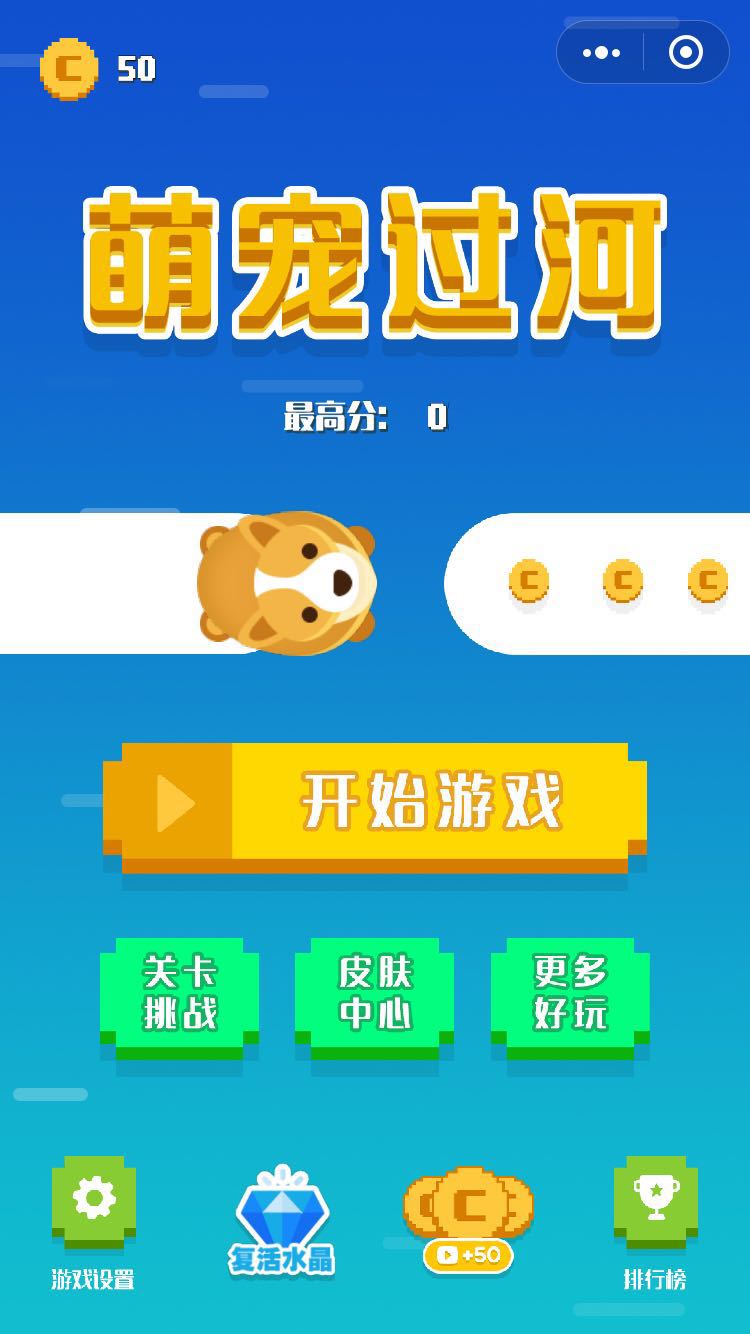Close the mini program
This screenshot has height=1334, width=750.
click(x=686, y=53)
